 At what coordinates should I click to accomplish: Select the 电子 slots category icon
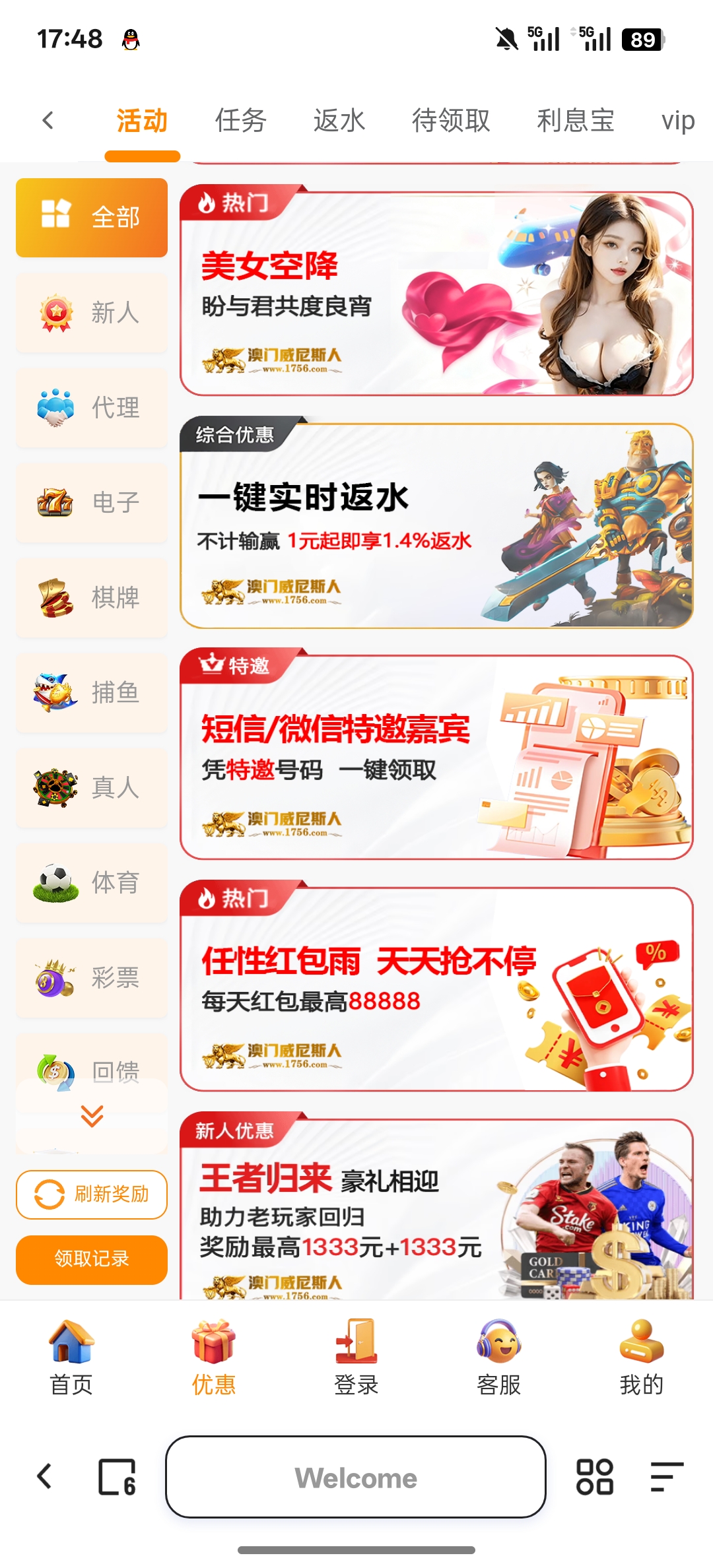pyautogui.click(x=90, y=502)
